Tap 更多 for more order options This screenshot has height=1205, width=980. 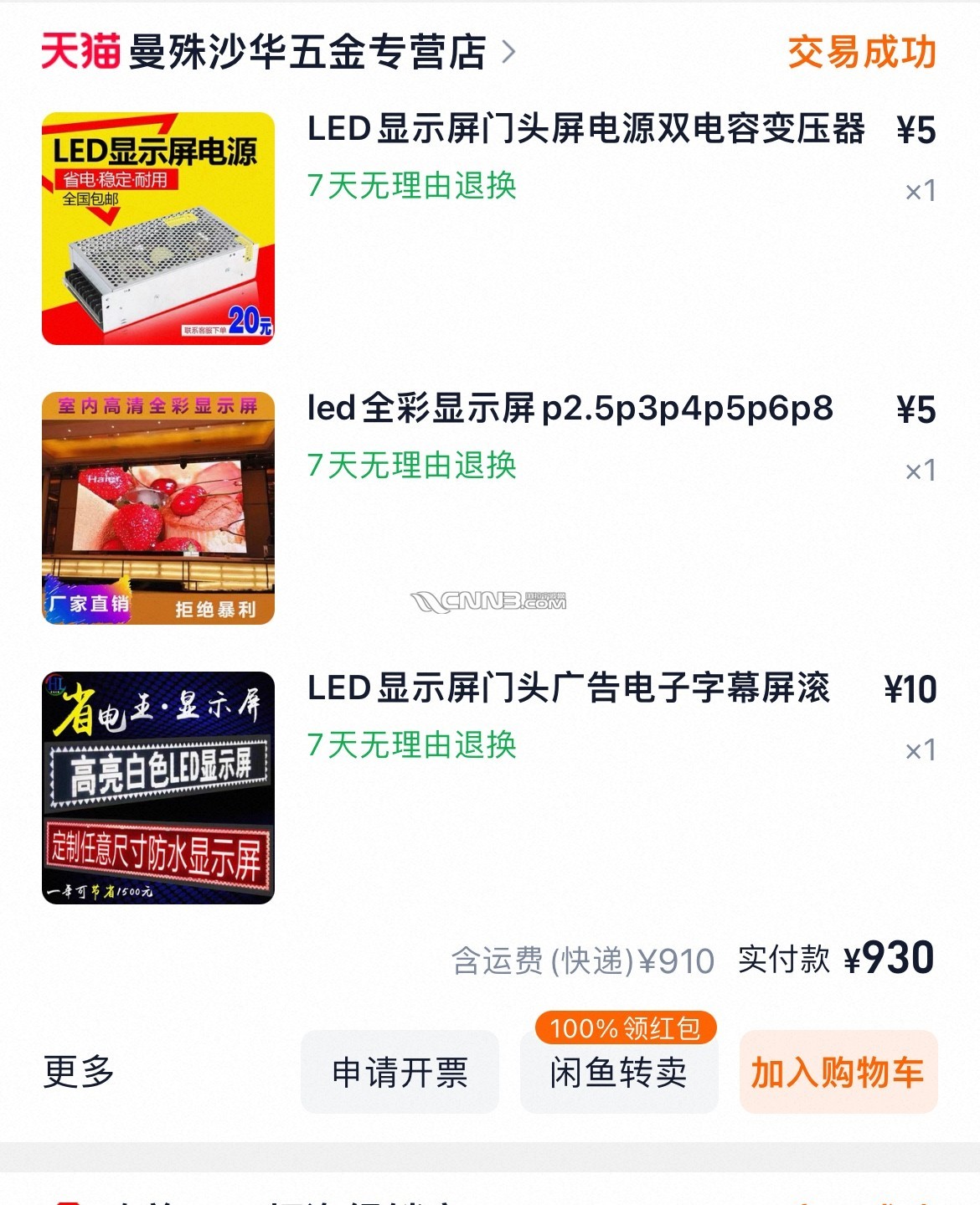pyautogui.click(x=79, y=1072)
